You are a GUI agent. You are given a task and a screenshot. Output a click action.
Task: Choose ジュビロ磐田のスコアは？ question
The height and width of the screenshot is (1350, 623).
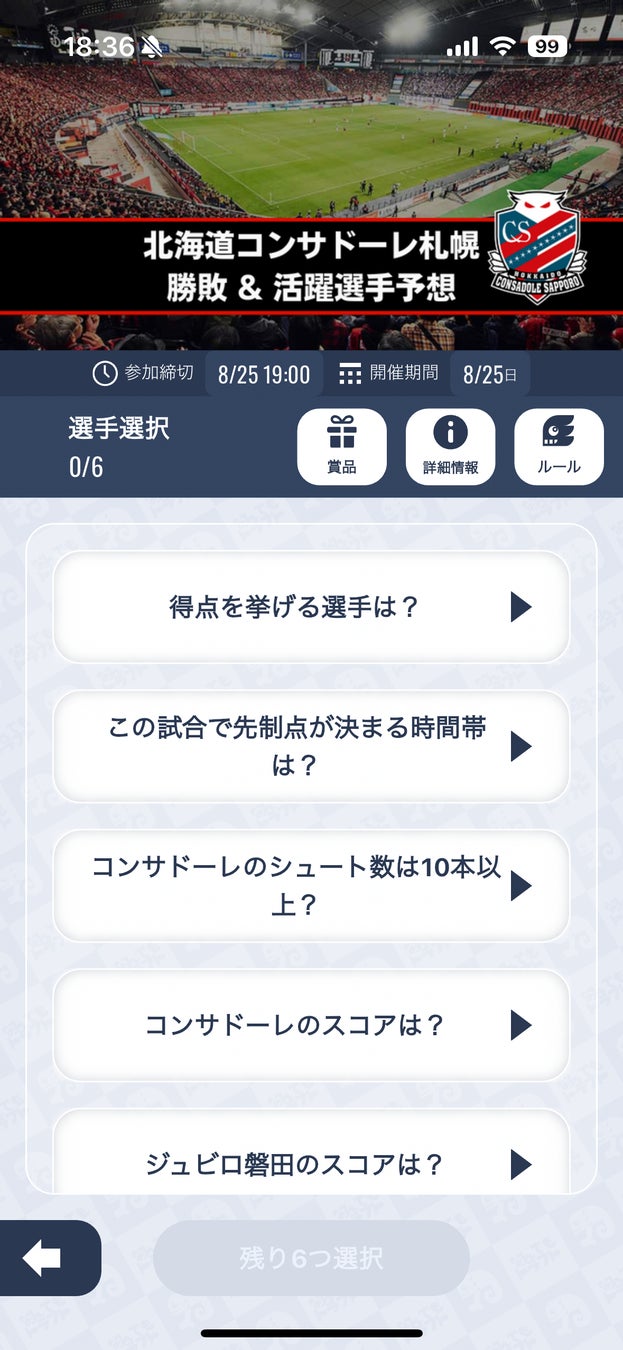tap(311, 1162)
